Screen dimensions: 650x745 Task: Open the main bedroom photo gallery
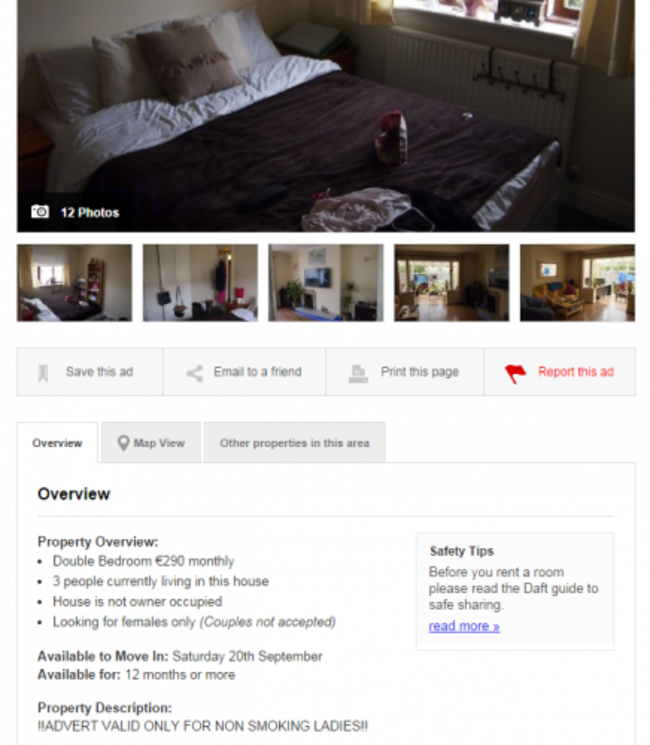click(x=325, y=110)
